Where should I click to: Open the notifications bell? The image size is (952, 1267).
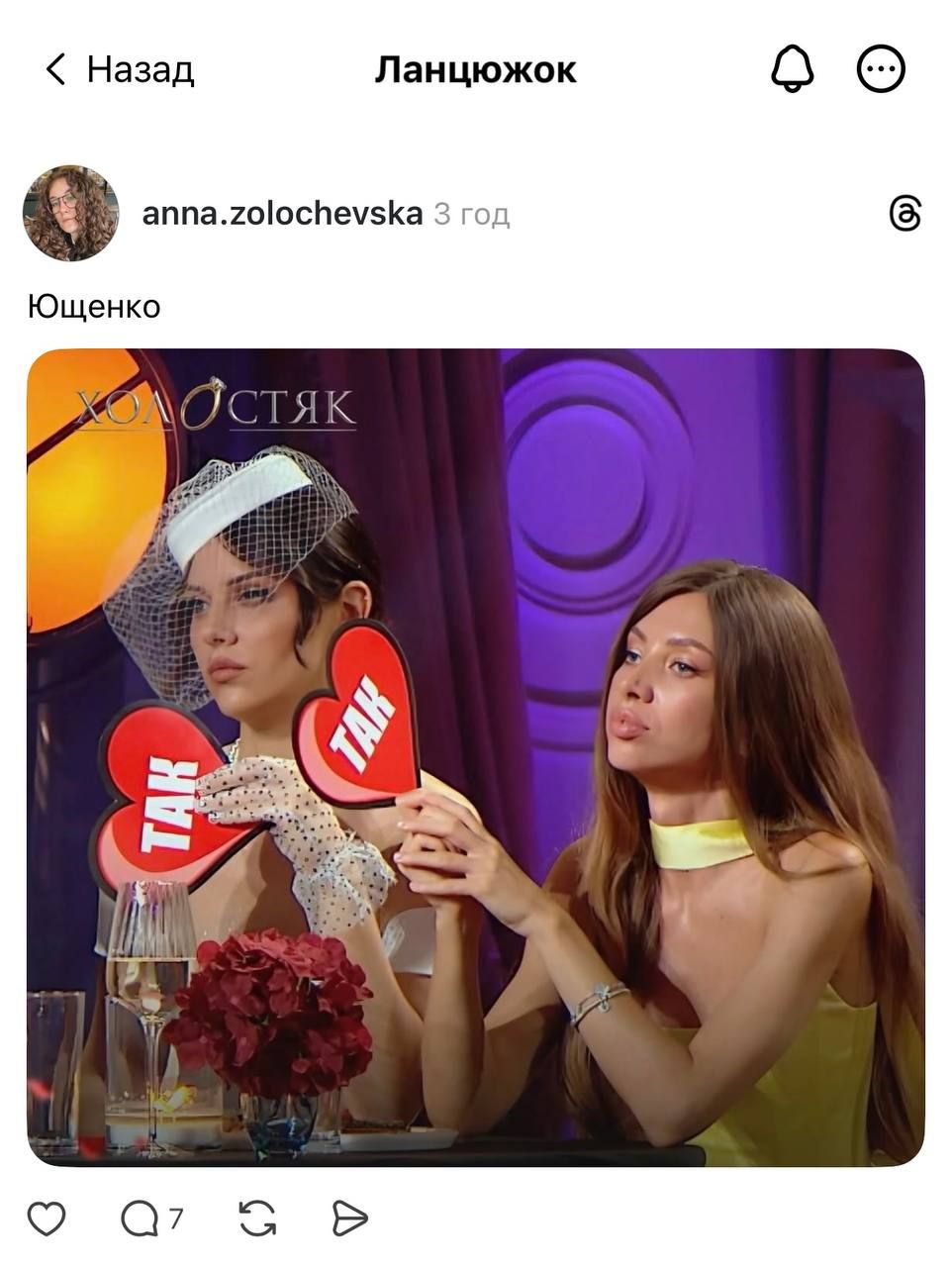792,69
